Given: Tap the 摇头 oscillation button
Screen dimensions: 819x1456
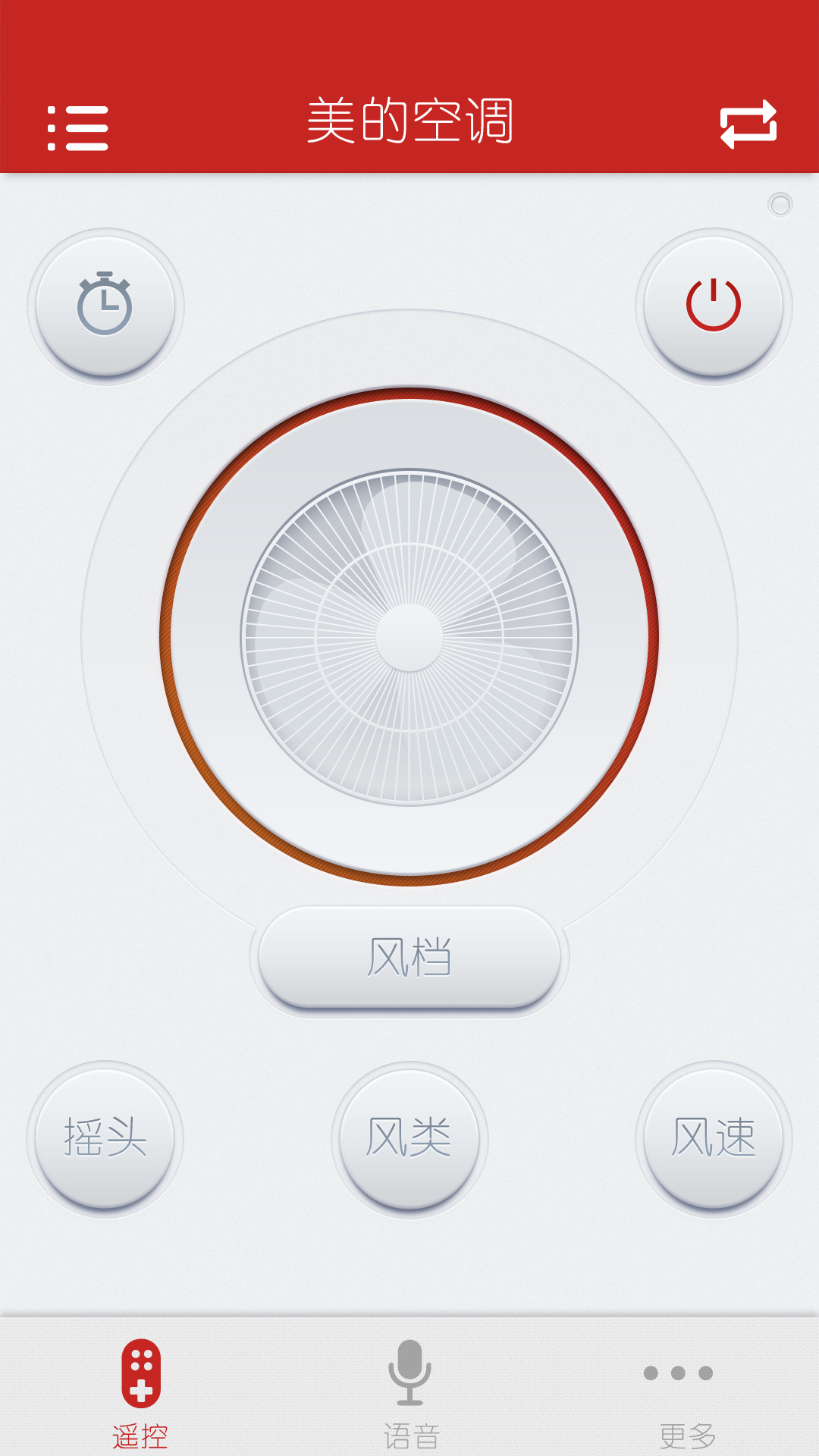Looking at the screenshot, I should (105, 1138).
